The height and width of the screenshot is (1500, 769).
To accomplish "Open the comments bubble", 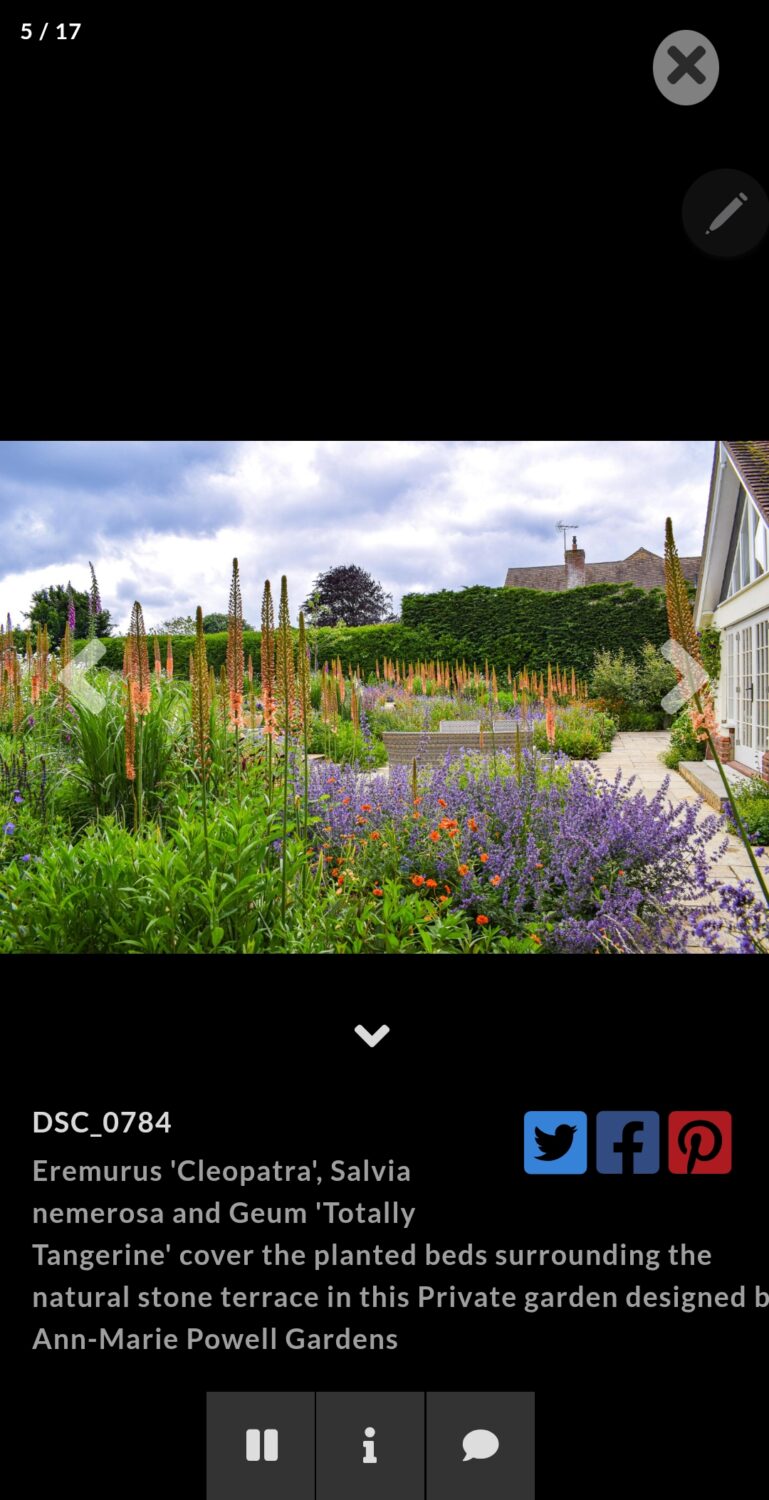I will (x=480, y=1445).
